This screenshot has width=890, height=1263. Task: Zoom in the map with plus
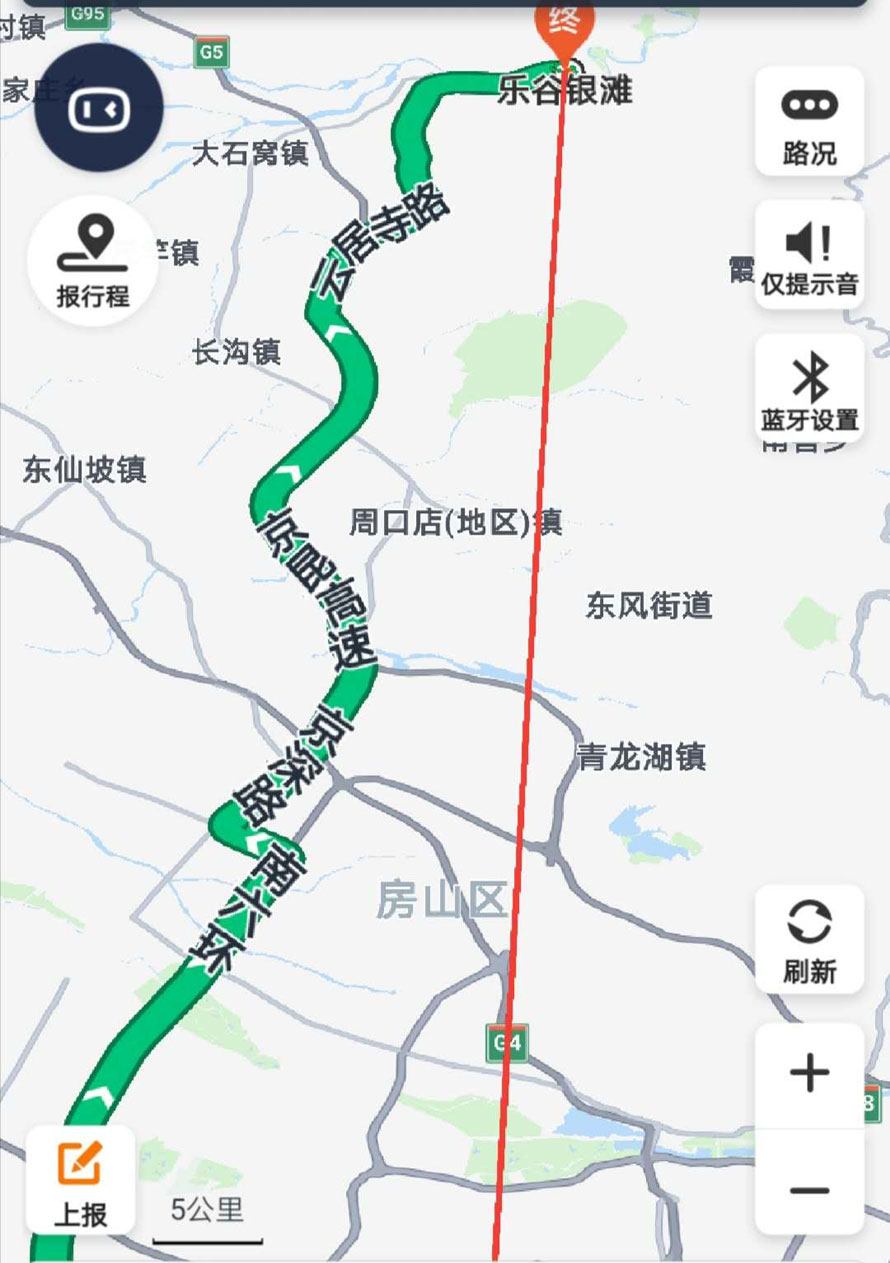[x=809, y=1075]
